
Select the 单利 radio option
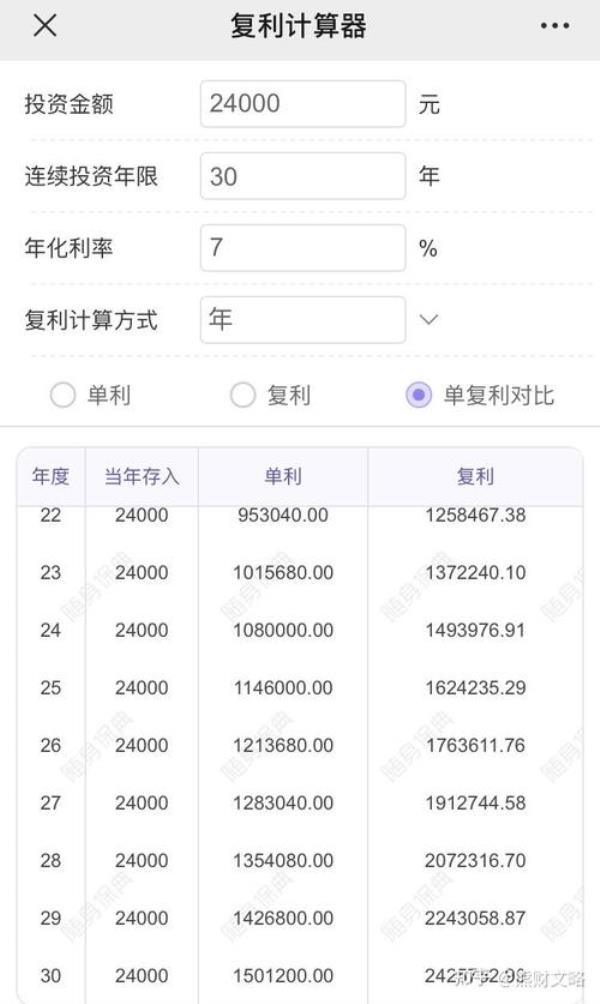point(63,396)
